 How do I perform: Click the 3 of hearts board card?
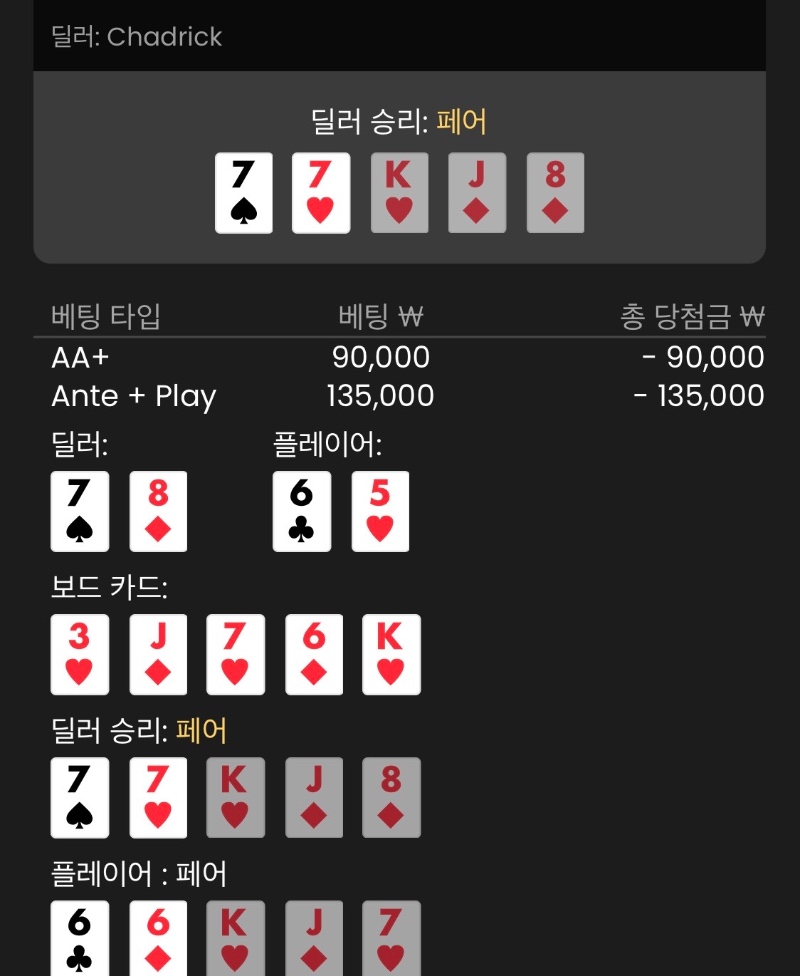(80, 655)
